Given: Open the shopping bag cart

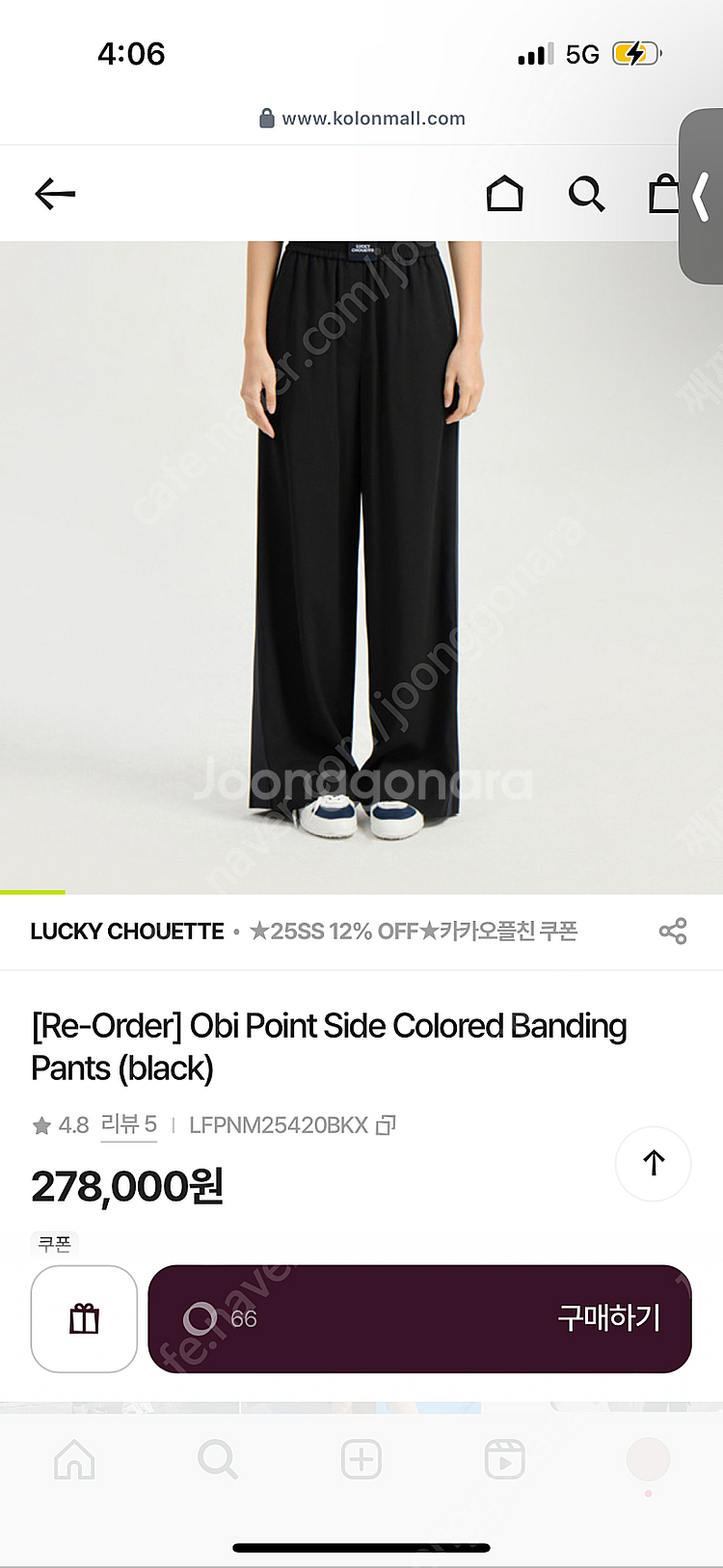Looking at the screenshot, I should coord(664,194).
